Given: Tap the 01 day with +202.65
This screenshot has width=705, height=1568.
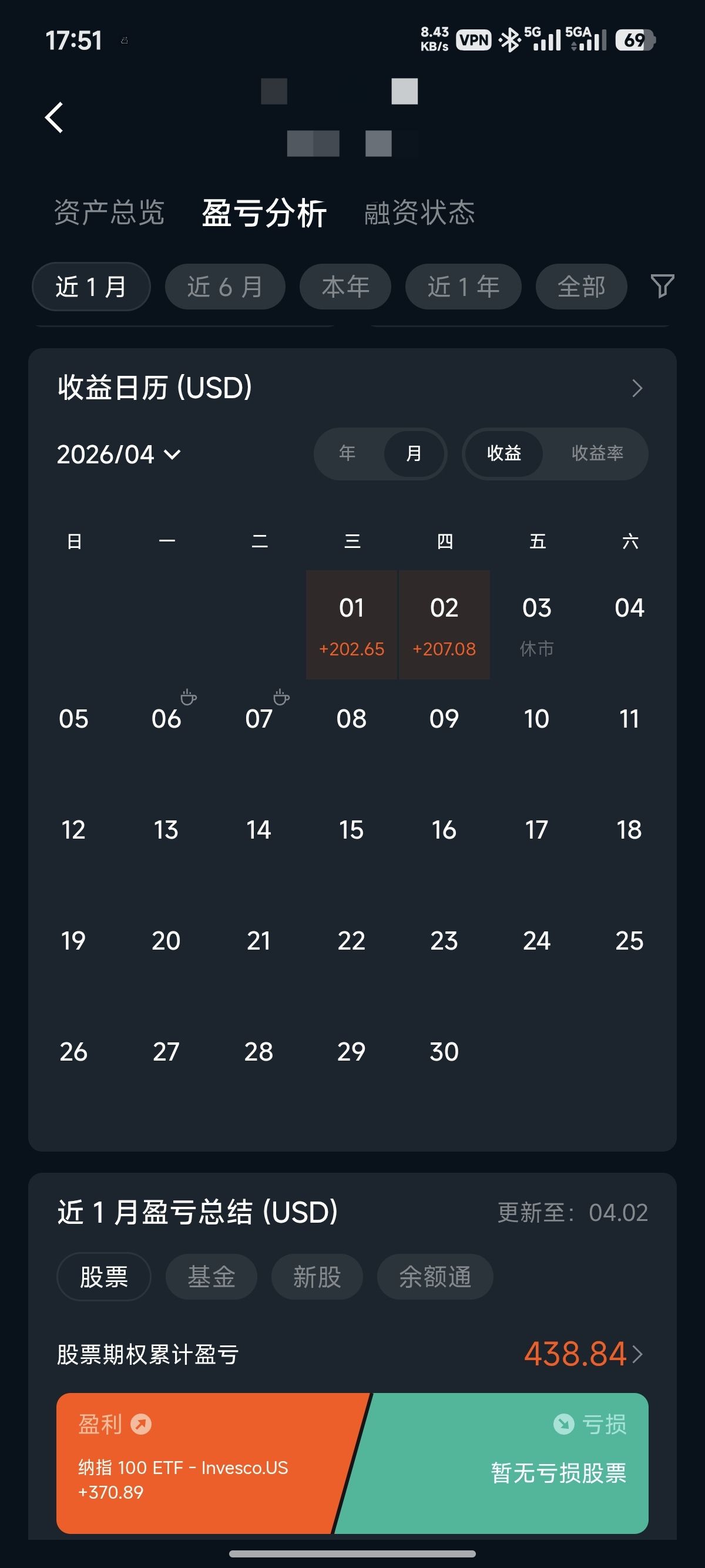Looking at the screenshot, I should (352, 624).
